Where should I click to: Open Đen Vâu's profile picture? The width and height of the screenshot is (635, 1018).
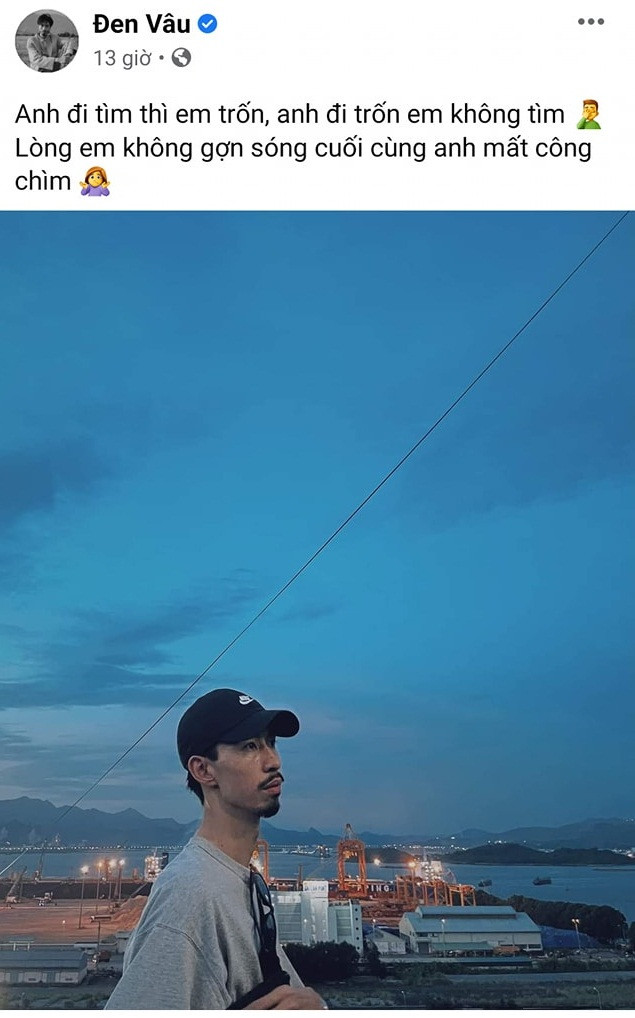tap(46, 41)
